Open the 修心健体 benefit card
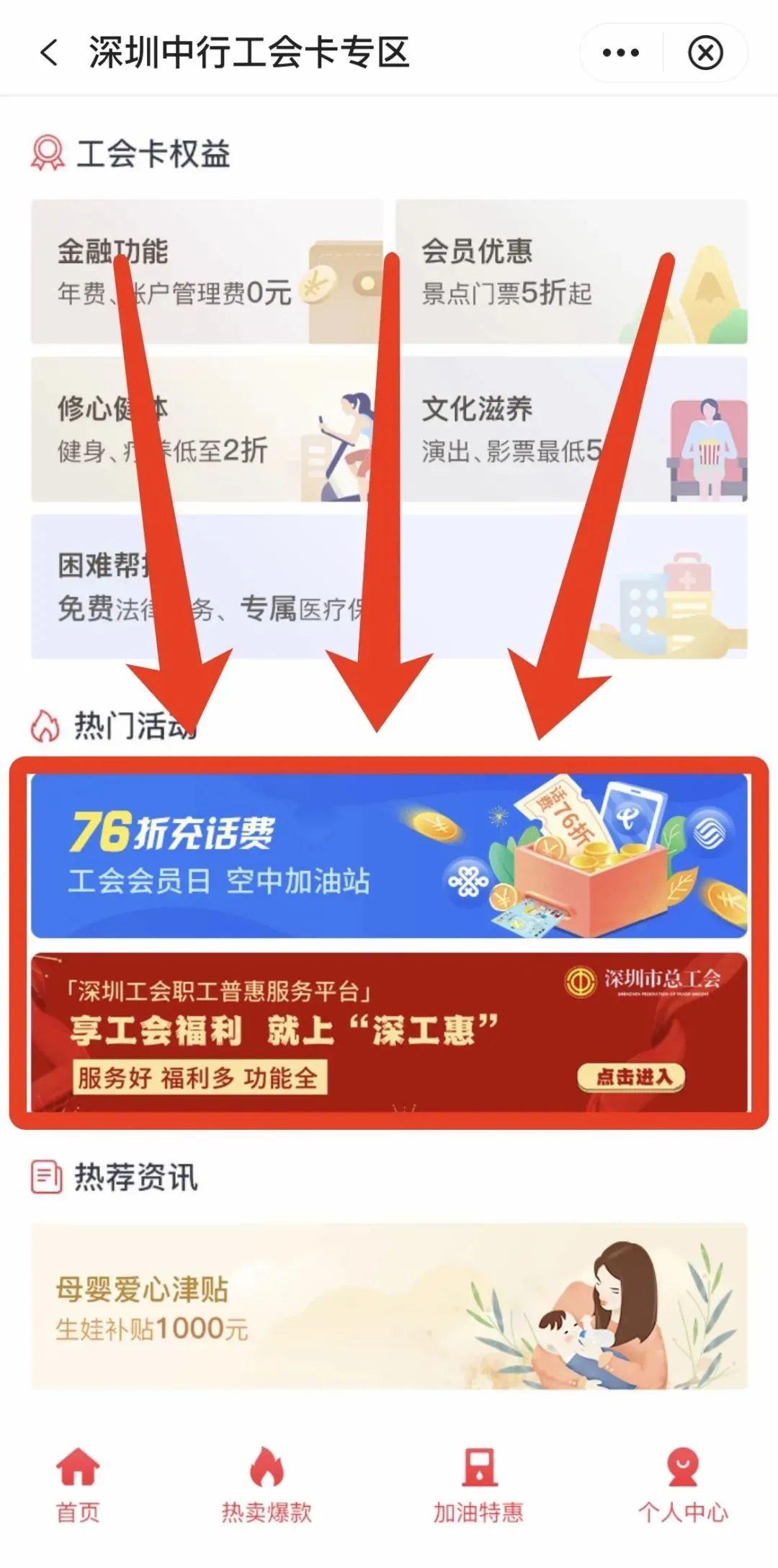 207,429
